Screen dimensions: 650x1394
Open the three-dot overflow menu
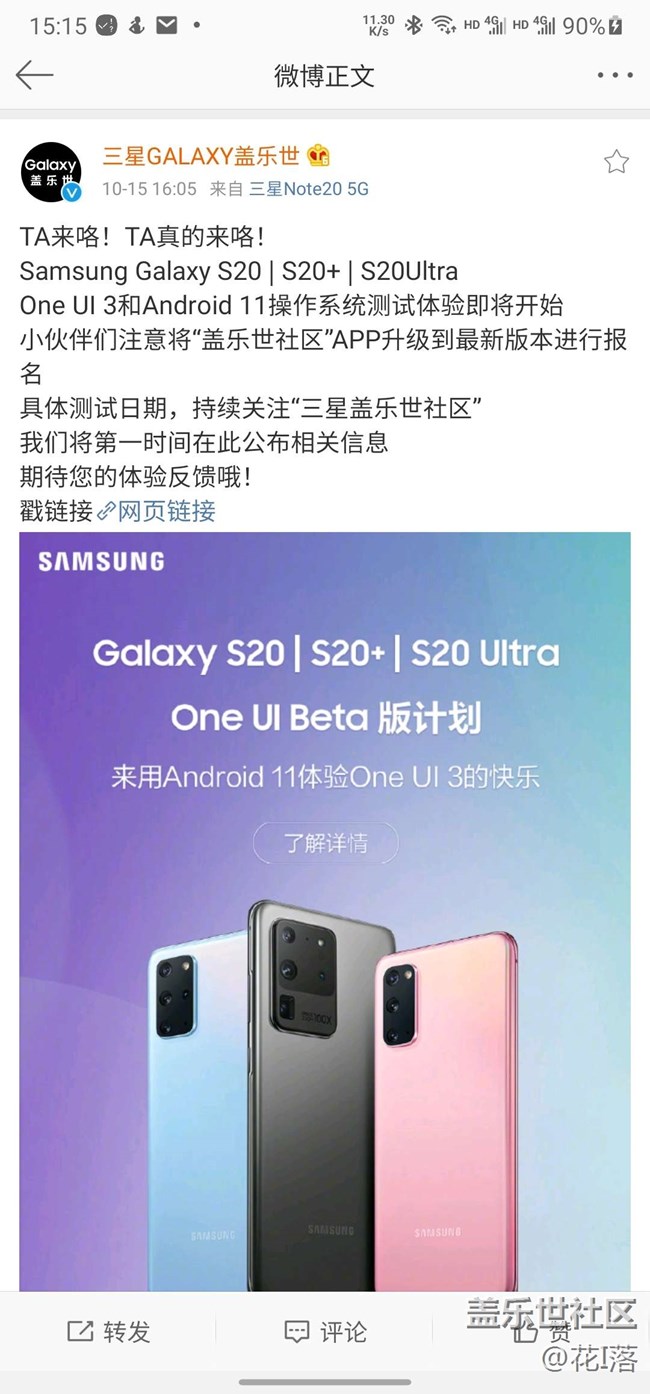(614, 76)
